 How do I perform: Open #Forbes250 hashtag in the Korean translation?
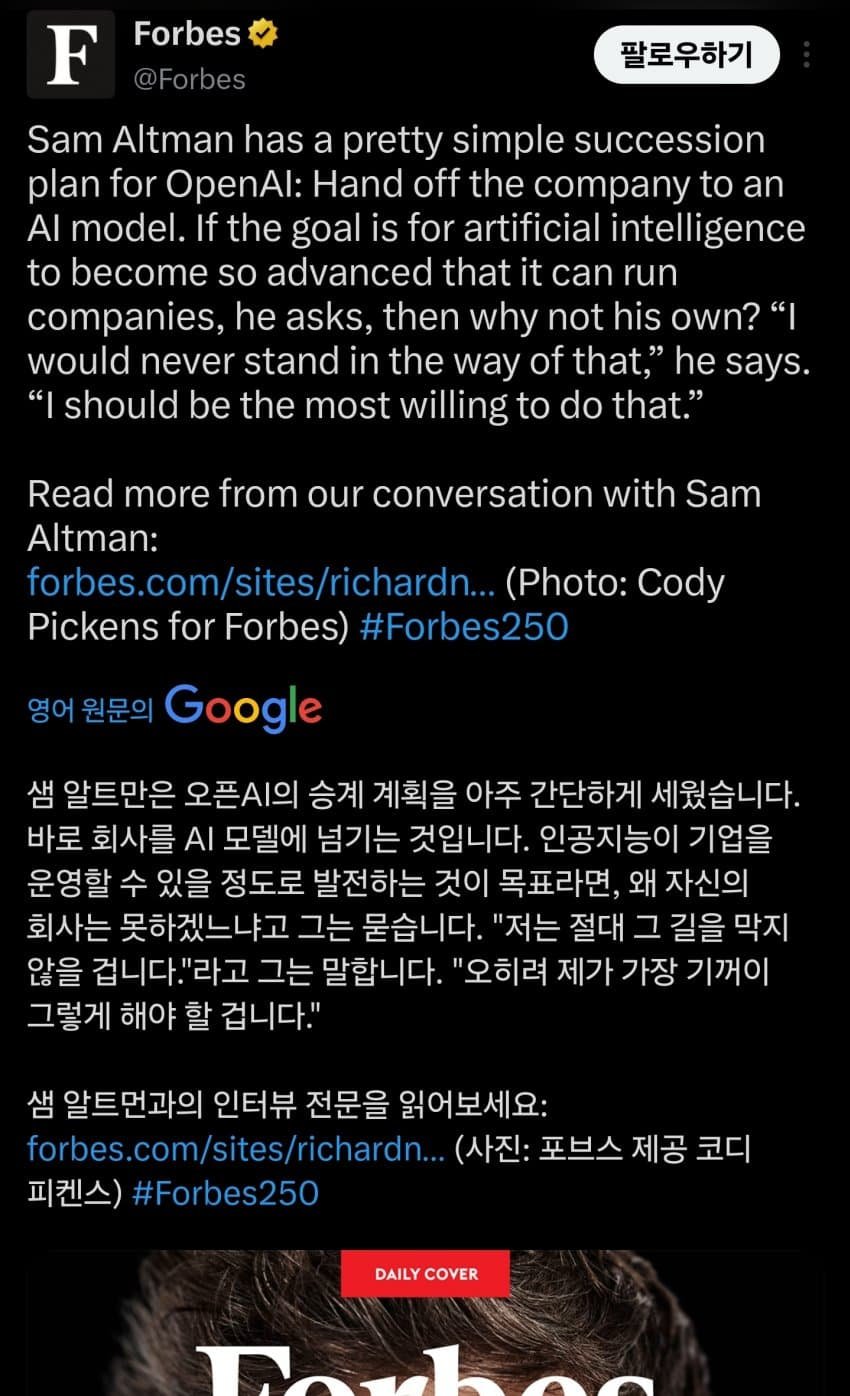(225, 1192)
